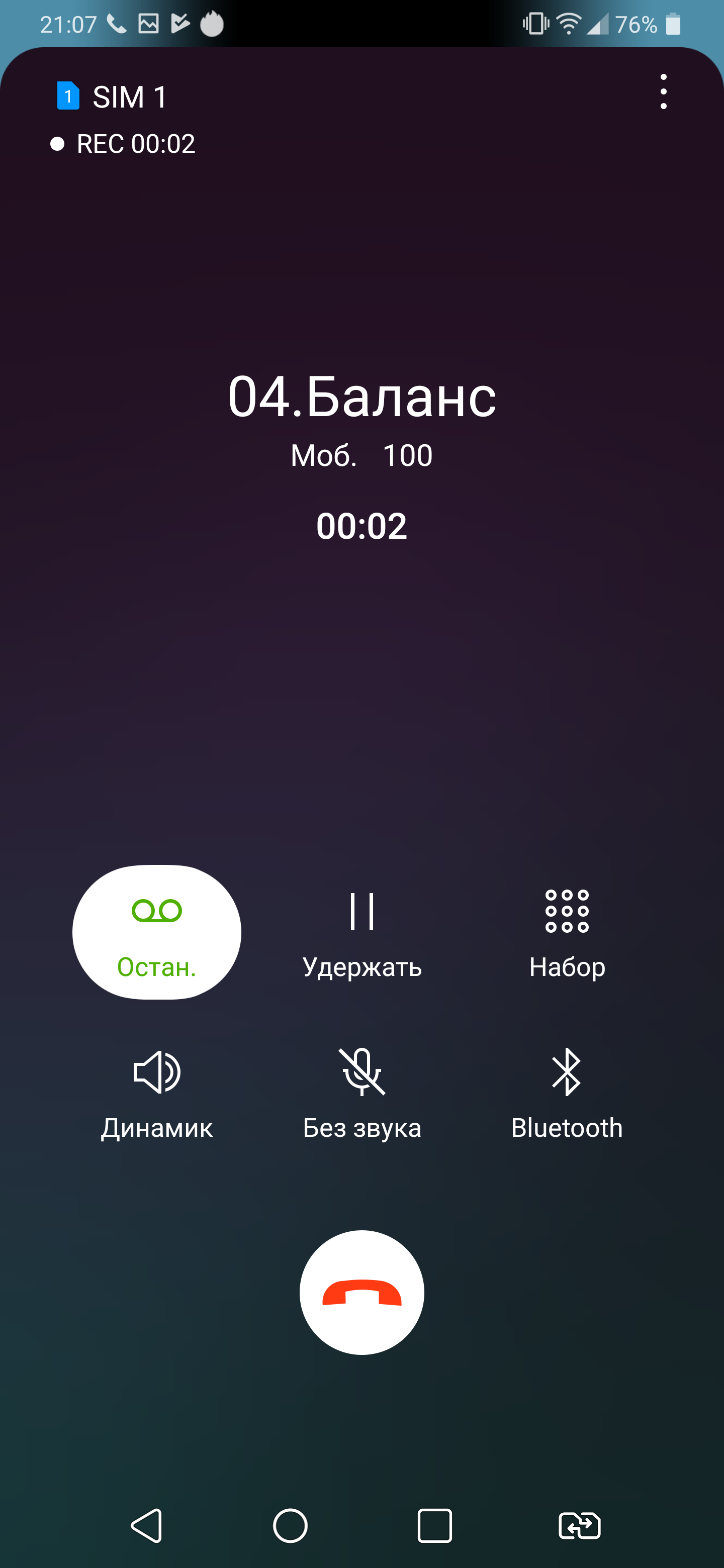Open the three-dot overflow menu
Viewport: 724px width, 1568px height.
663,92
